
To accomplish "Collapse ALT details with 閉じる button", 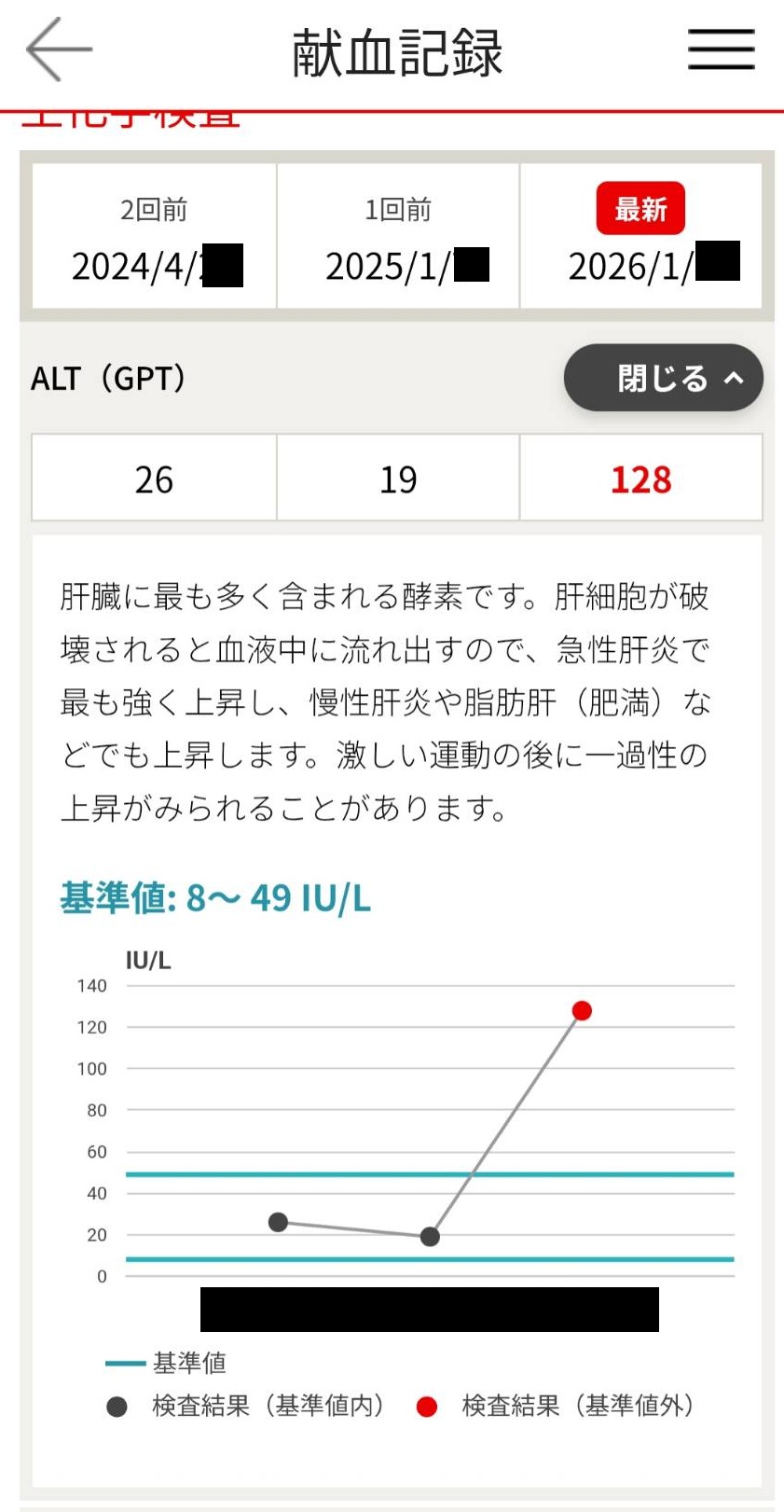I will click(663, 378).
